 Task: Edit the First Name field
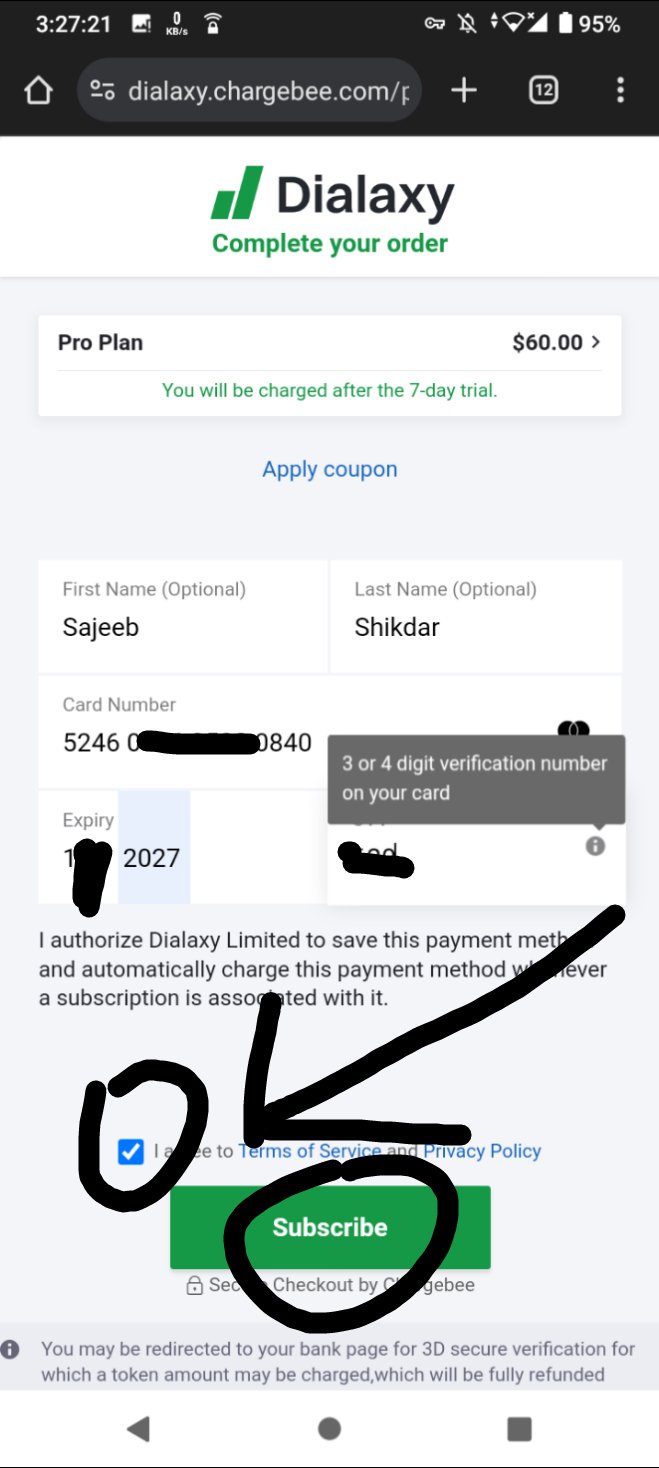click(x=182, y=627)
